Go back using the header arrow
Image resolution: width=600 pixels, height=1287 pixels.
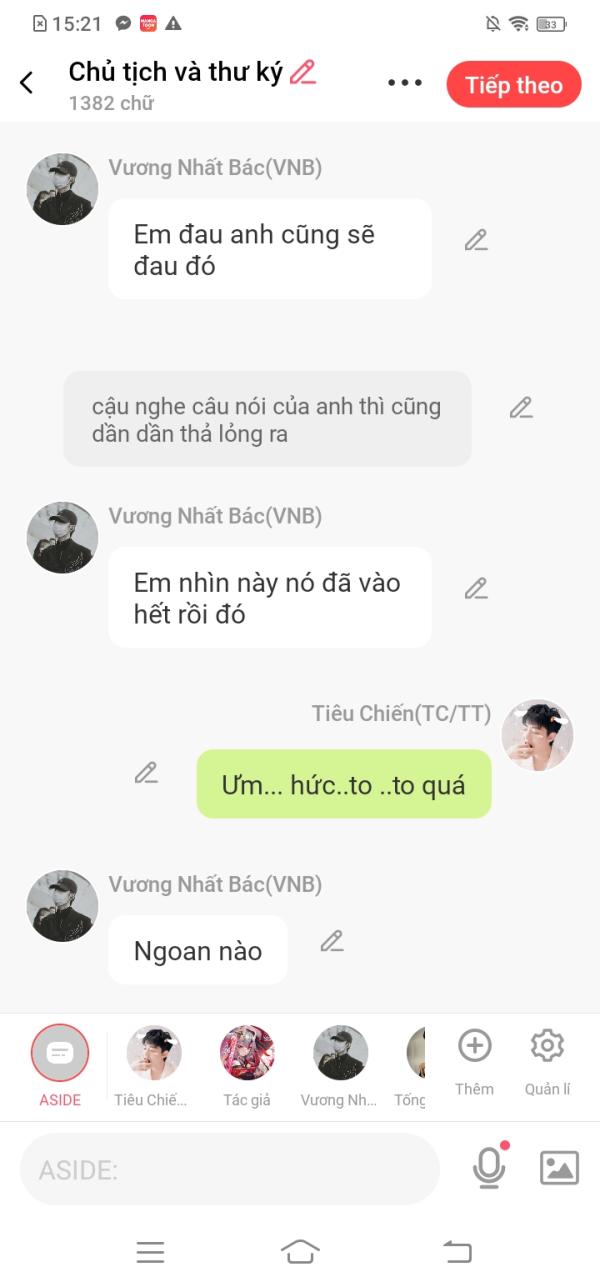[x=27, y=83]
